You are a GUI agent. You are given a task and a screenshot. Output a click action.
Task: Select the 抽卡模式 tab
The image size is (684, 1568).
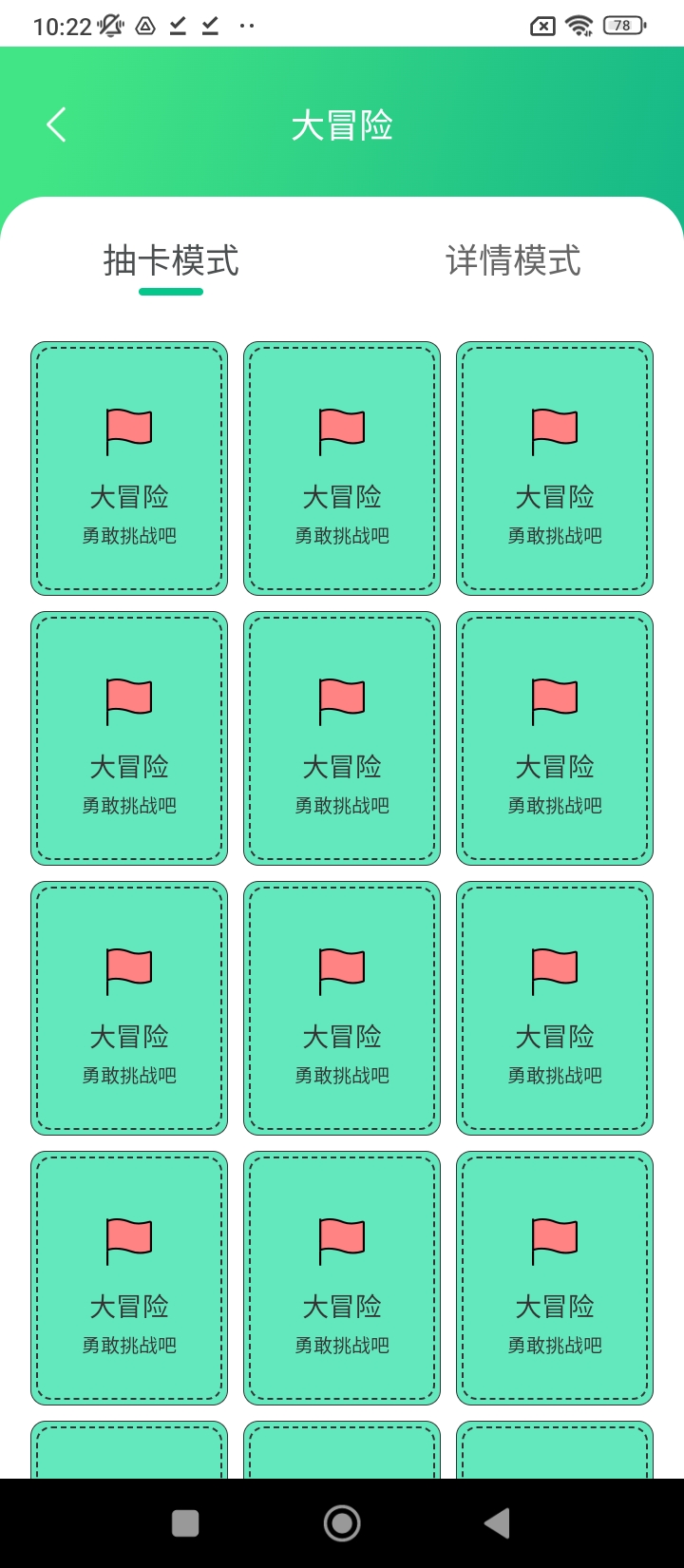point(171,260)
